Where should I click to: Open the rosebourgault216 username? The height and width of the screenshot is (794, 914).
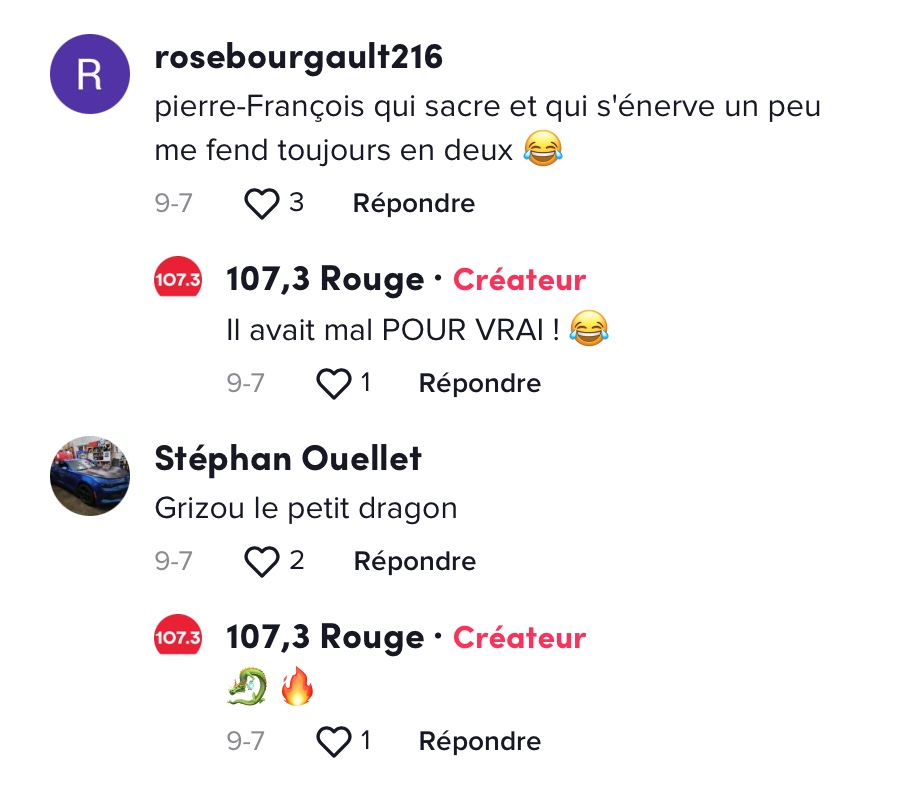(x=299, y=58)
